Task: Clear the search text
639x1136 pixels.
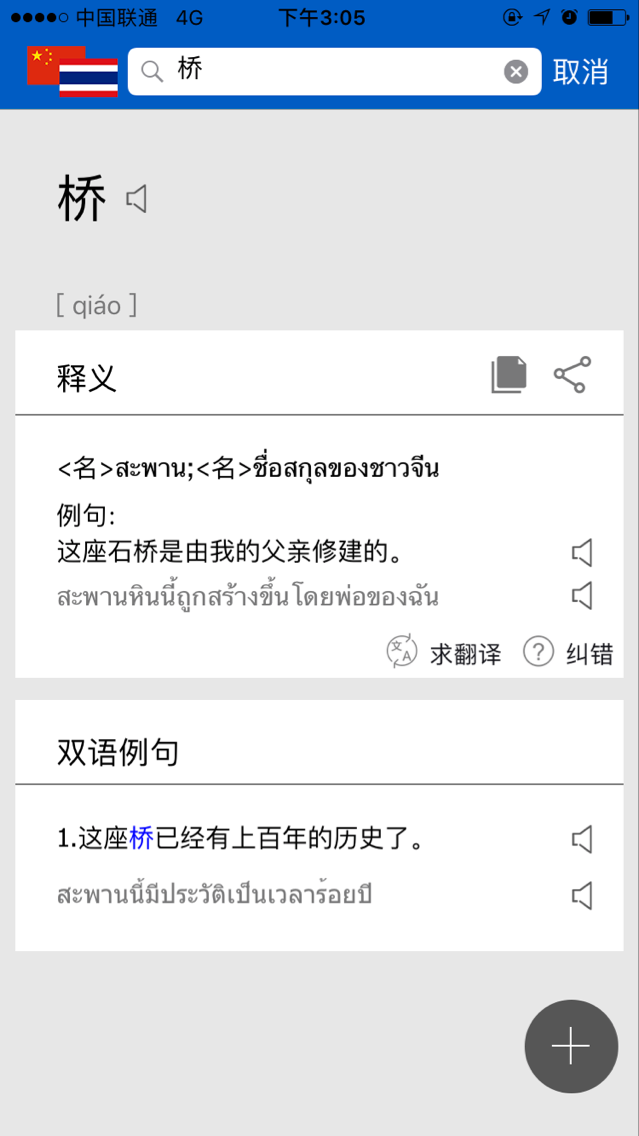Action: pos(516,71)
